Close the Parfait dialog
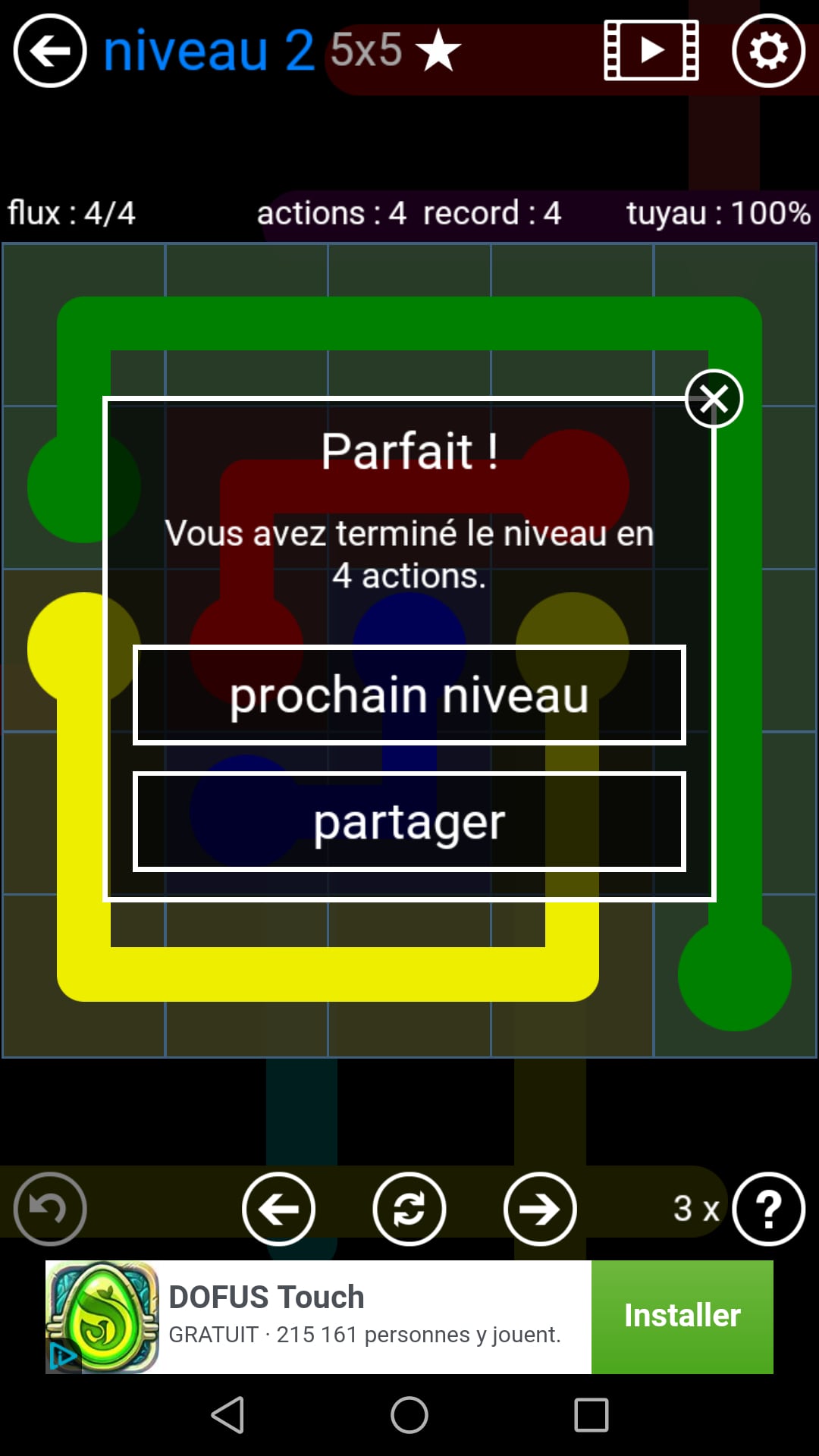 (x=714, y=399)
